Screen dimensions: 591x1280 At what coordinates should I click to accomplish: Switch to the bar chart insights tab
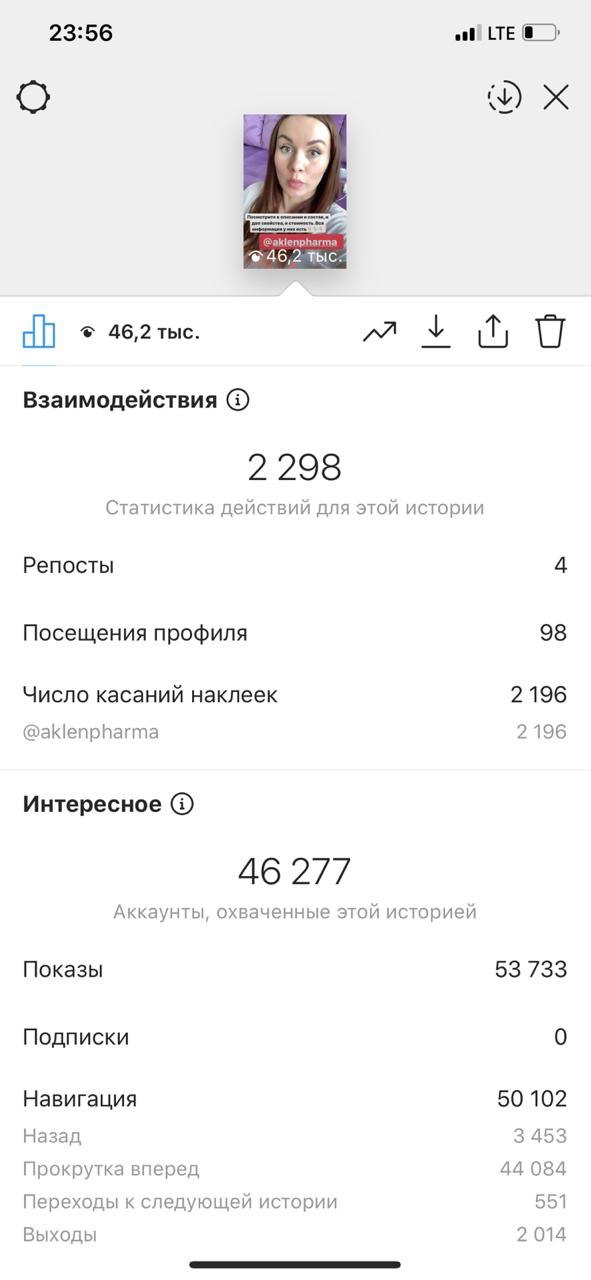[39, 332]
